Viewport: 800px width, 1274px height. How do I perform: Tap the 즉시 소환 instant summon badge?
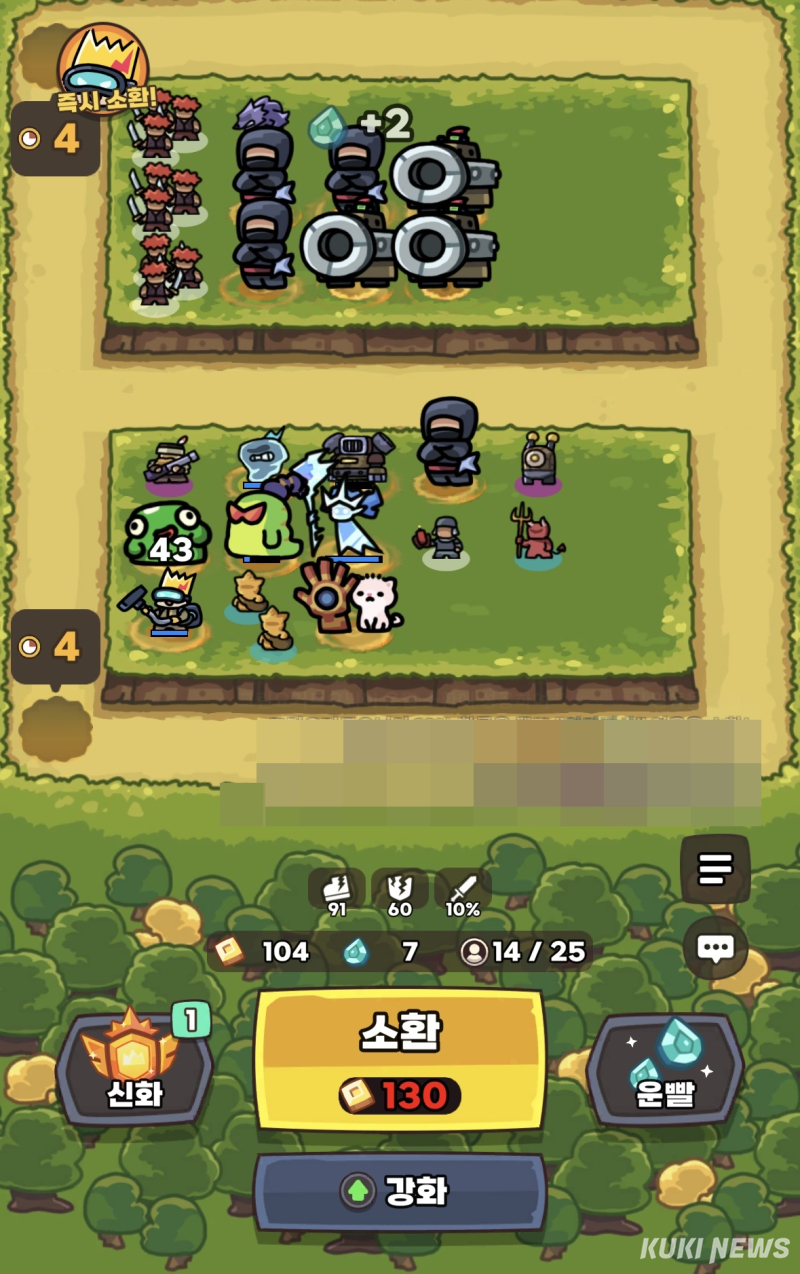(103, 70)
